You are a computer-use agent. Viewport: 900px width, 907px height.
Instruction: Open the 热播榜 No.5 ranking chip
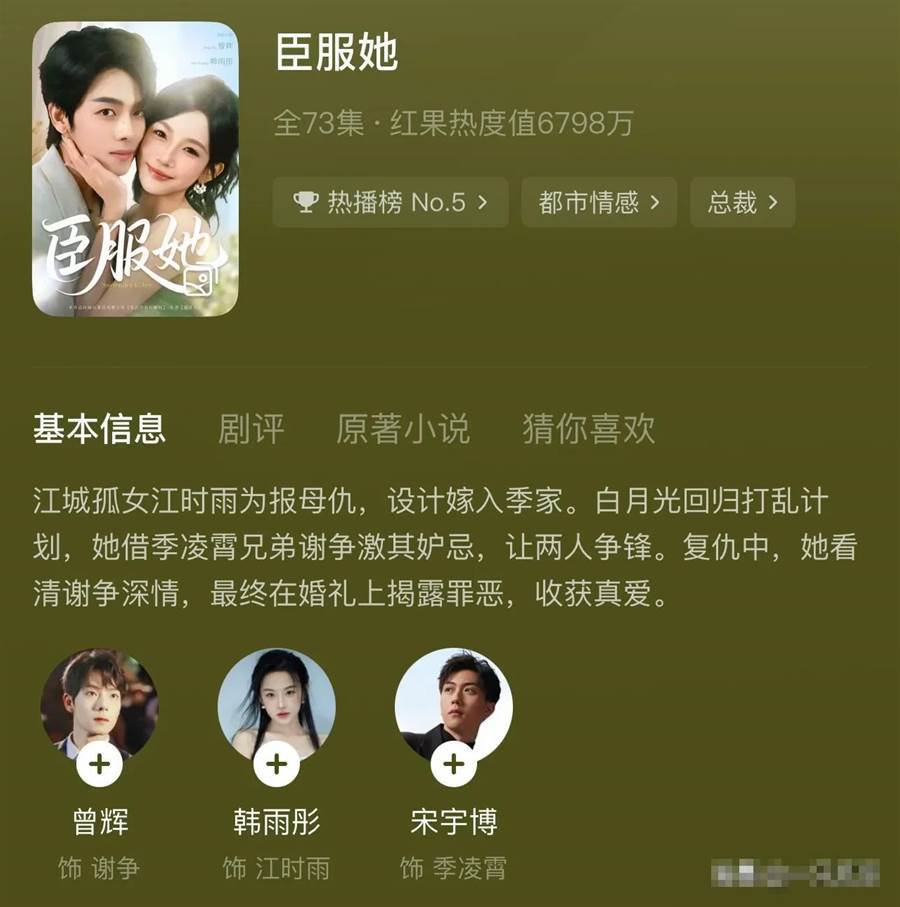[390, 202]
